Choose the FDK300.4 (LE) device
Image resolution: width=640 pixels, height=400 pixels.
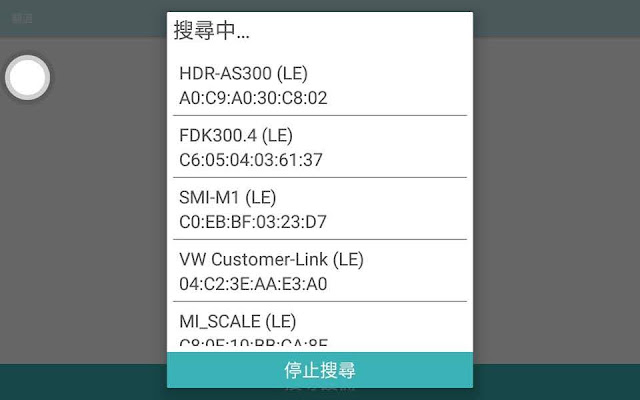(x=319, y=147)
